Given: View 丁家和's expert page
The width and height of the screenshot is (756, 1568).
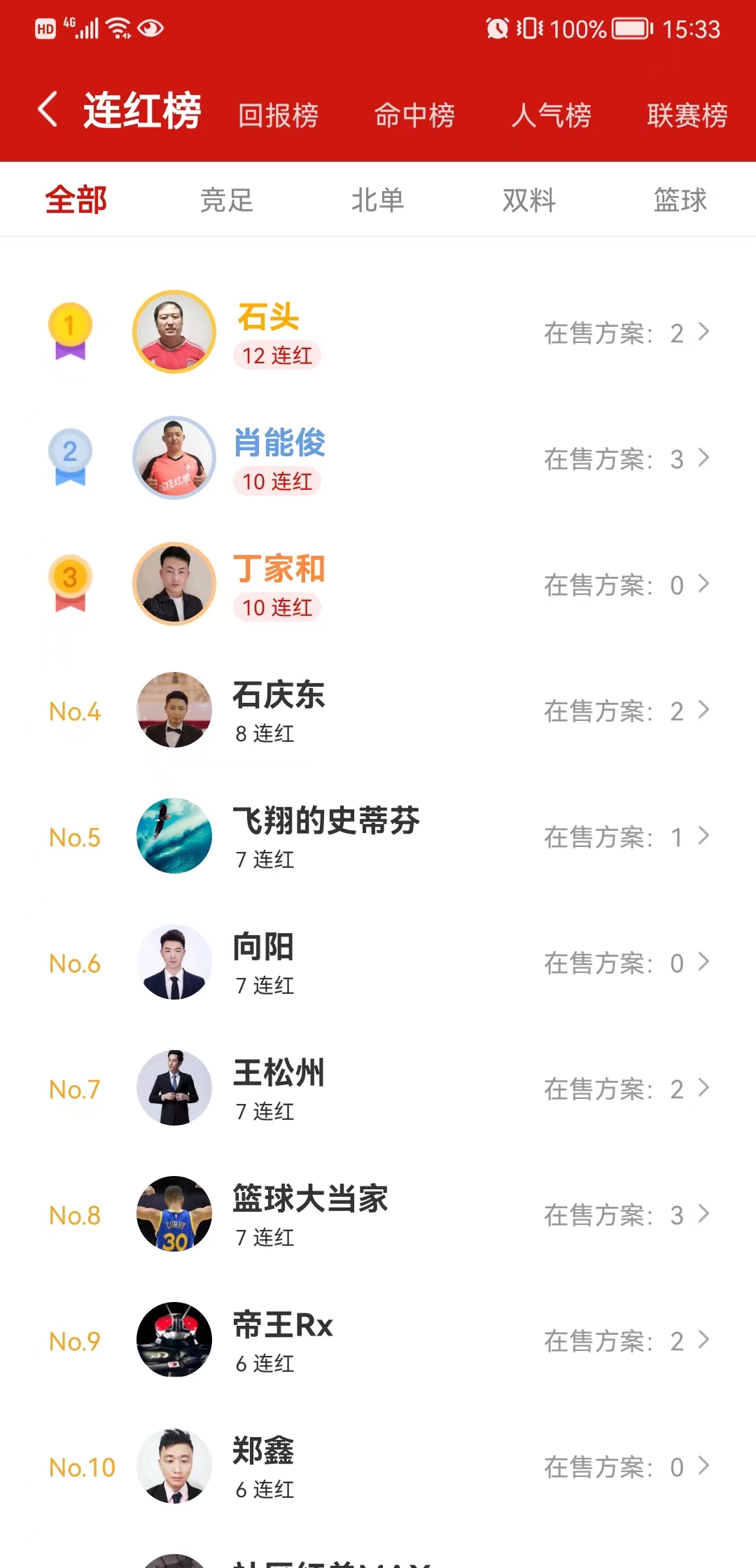Looking at the screenshot, I should [x=378, y=584].
